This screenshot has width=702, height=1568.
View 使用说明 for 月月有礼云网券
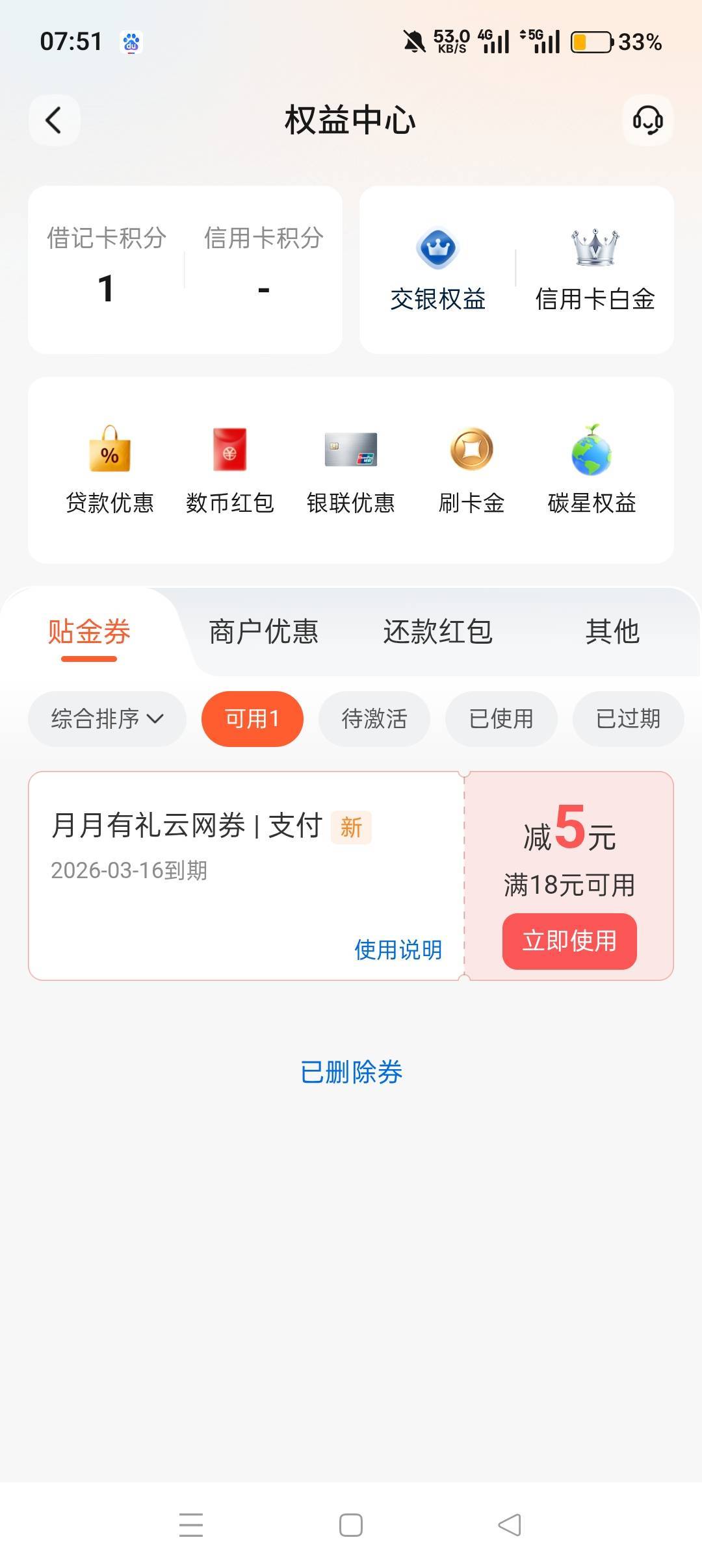click(x=398, y=950)
